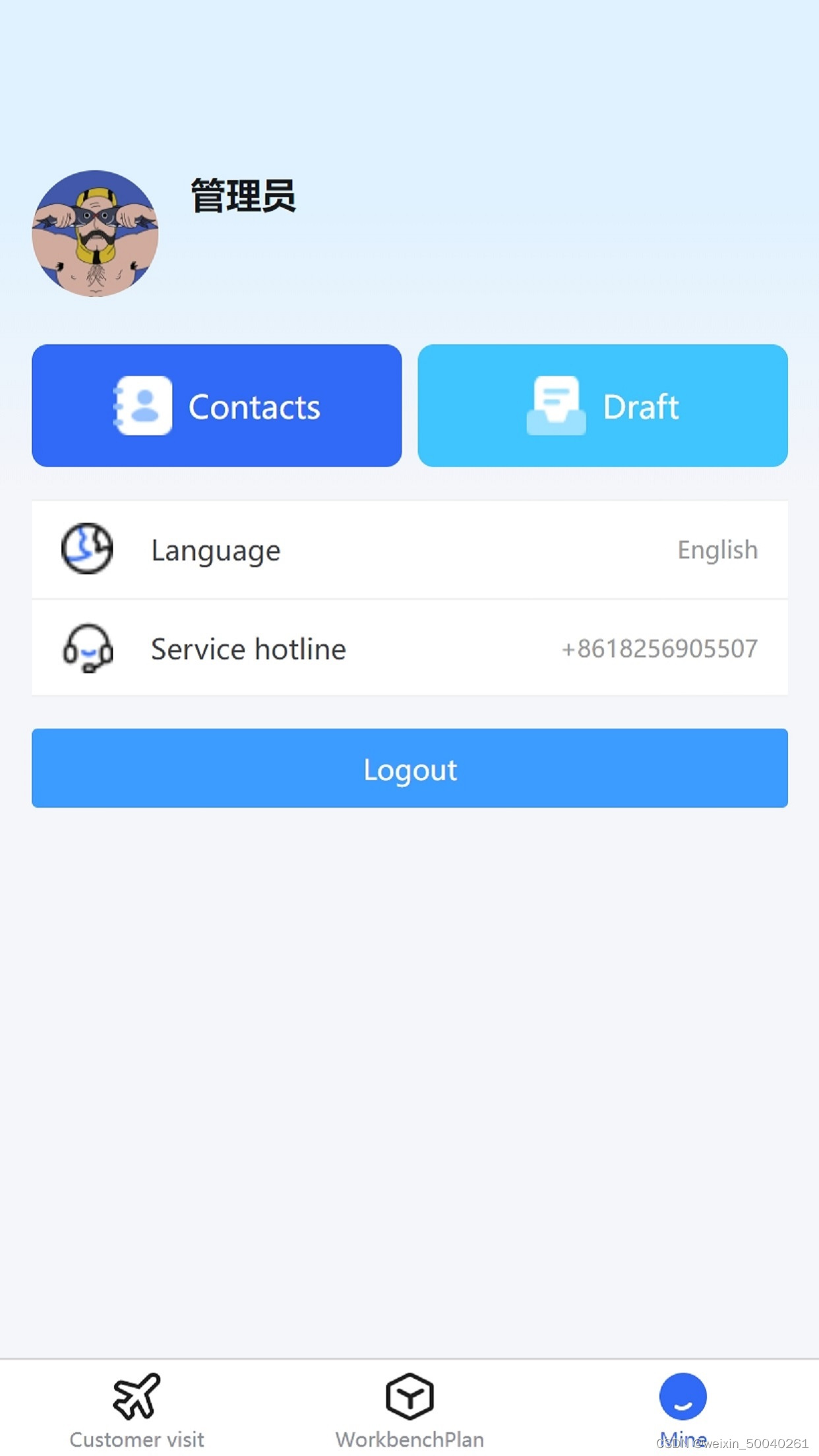Tap the profile avatar picture
The height and width of the screenshot is (1456, 819).
pos(95,233)
